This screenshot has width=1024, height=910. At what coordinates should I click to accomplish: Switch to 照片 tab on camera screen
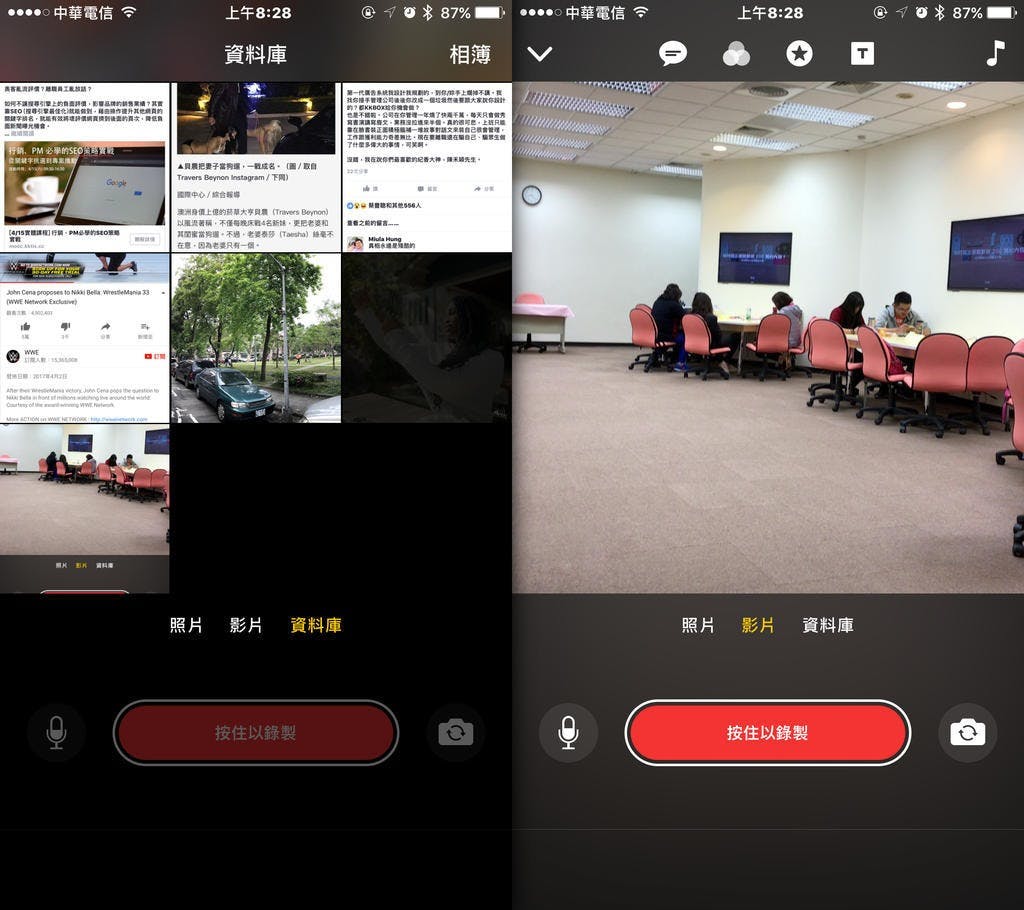[698, 625]
